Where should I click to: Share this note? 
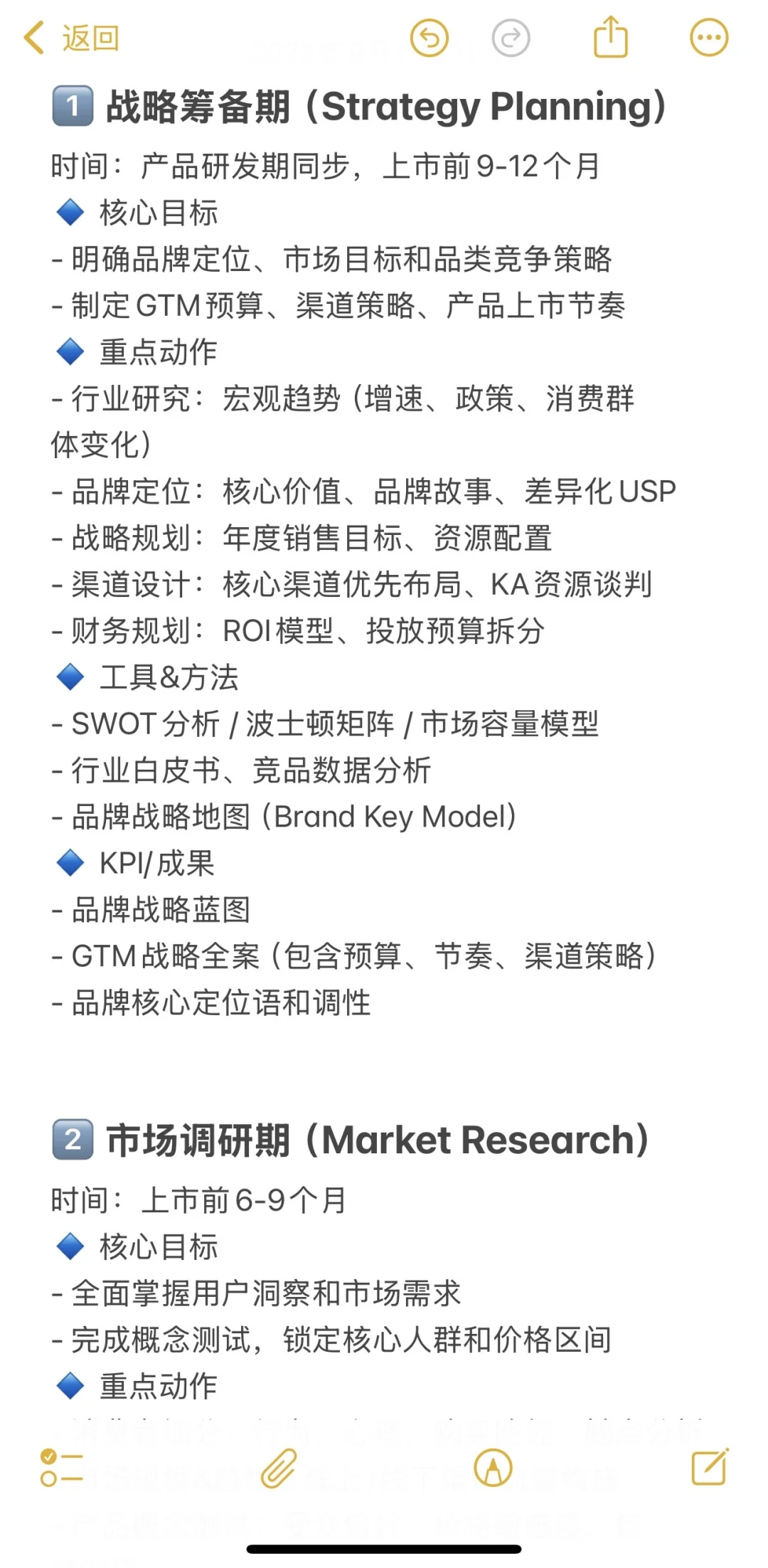coord(611,37)
